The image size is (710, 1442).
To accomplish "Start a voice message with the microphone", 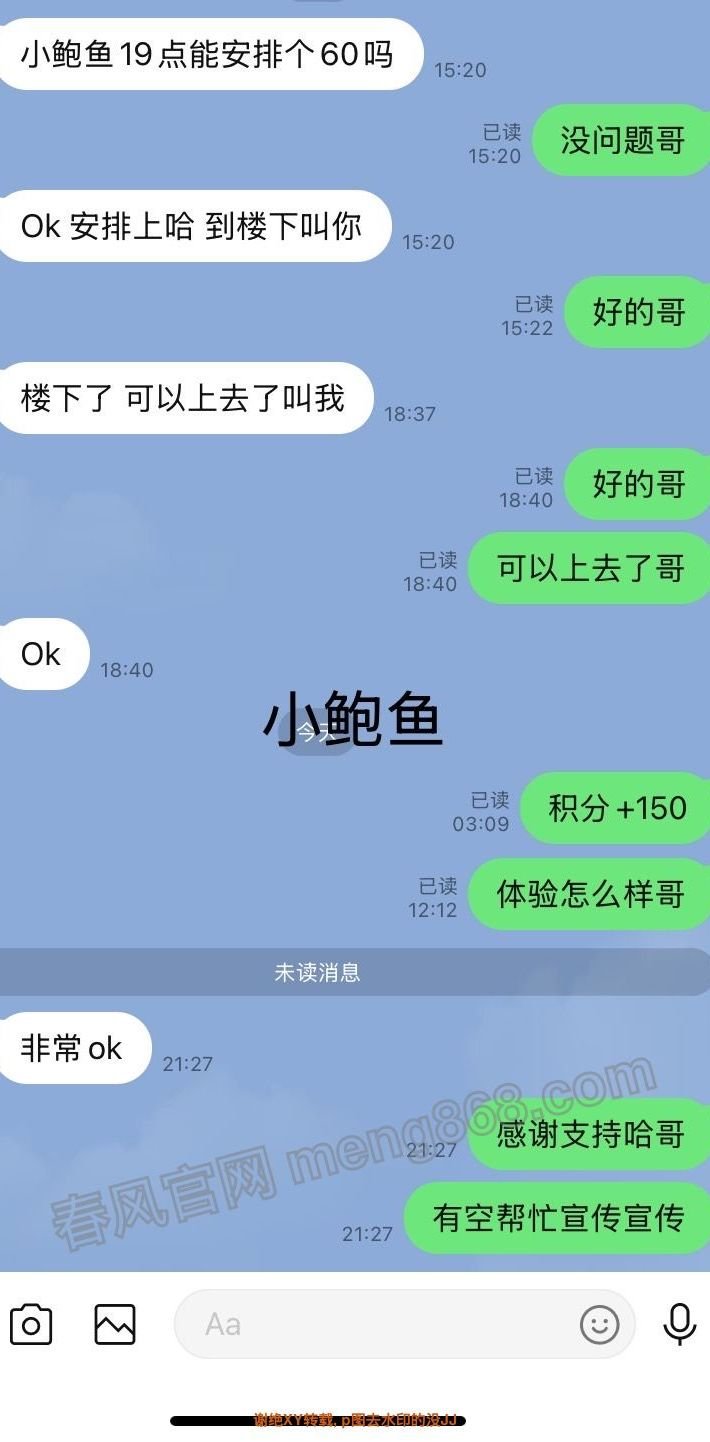I will 680,1325.
